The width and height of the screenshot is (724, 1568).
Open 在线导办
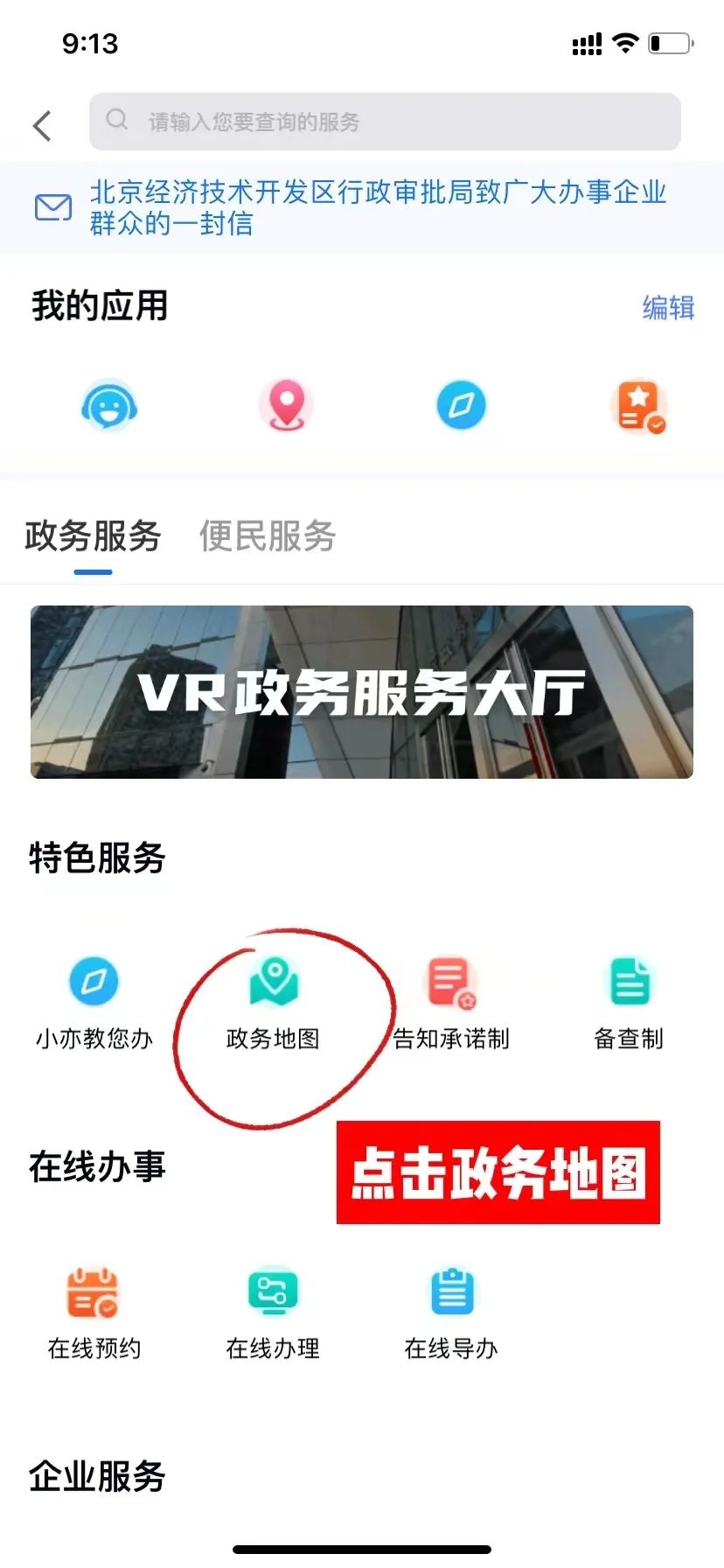[451, 1311]
